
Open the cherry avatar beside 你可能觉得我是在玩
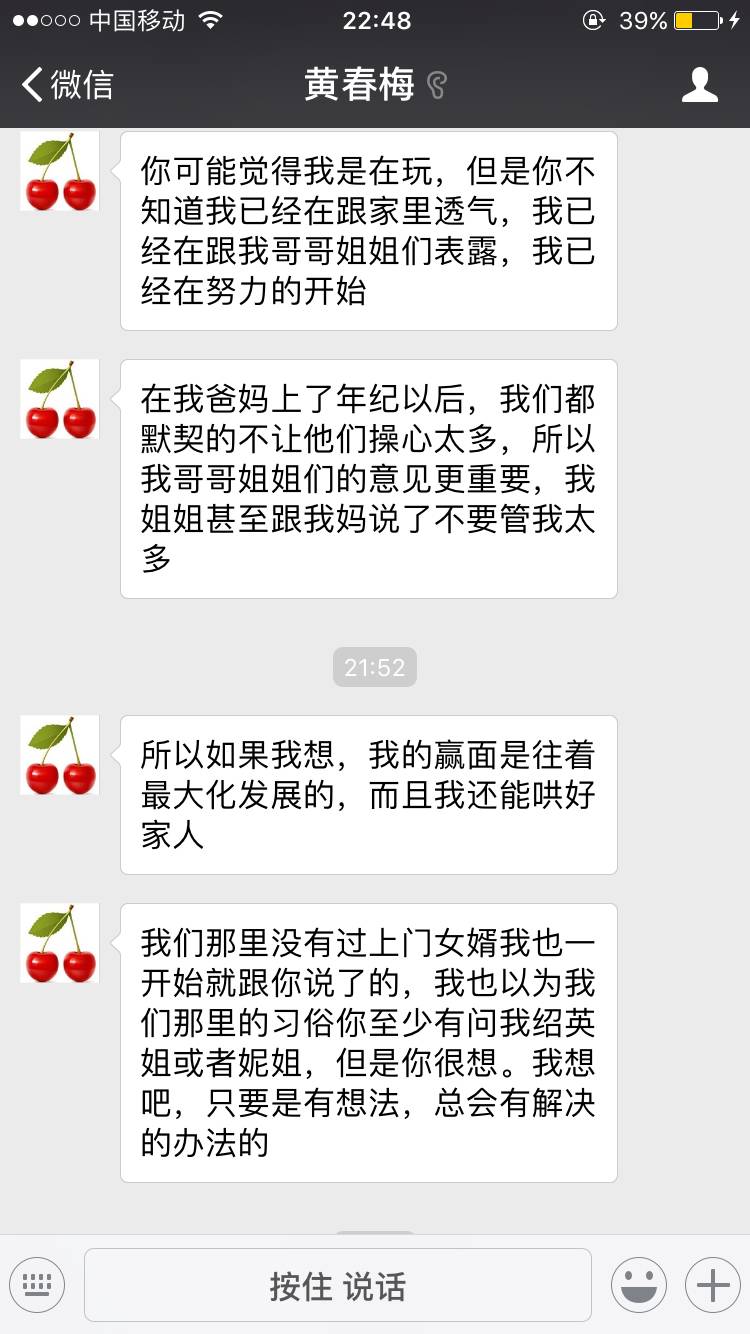pyautogui.click(x=60, y=172)
